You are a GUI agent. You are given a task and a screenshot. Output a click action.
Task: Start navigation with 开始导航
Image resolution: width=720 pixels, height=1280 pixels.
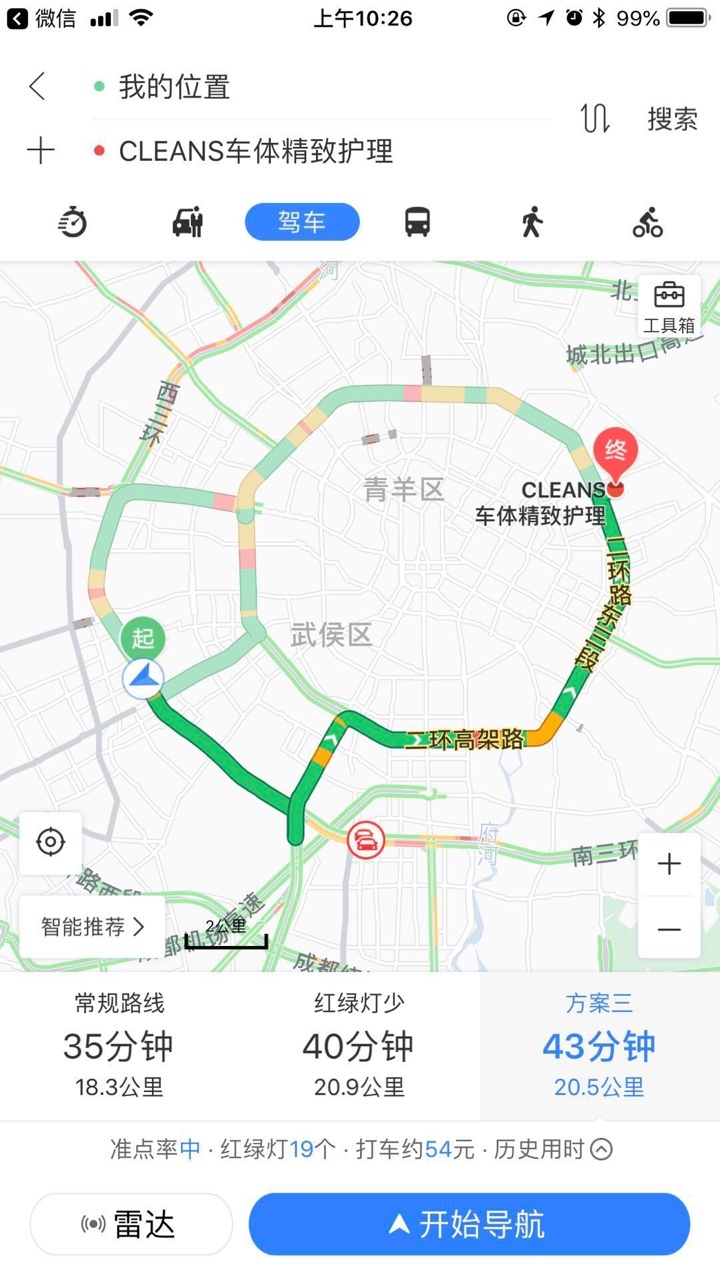469,1224
